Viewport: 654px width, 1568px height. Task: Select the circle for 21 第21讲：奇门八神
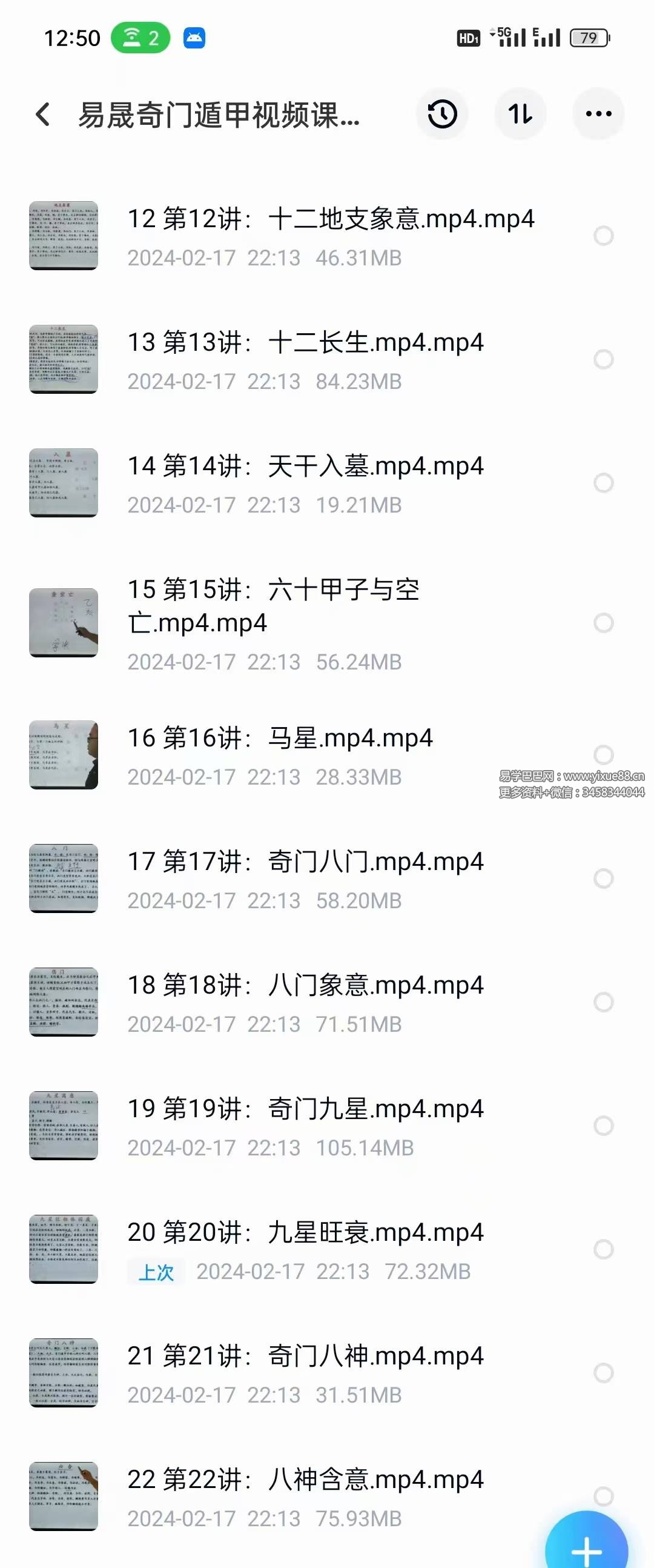604,1373
